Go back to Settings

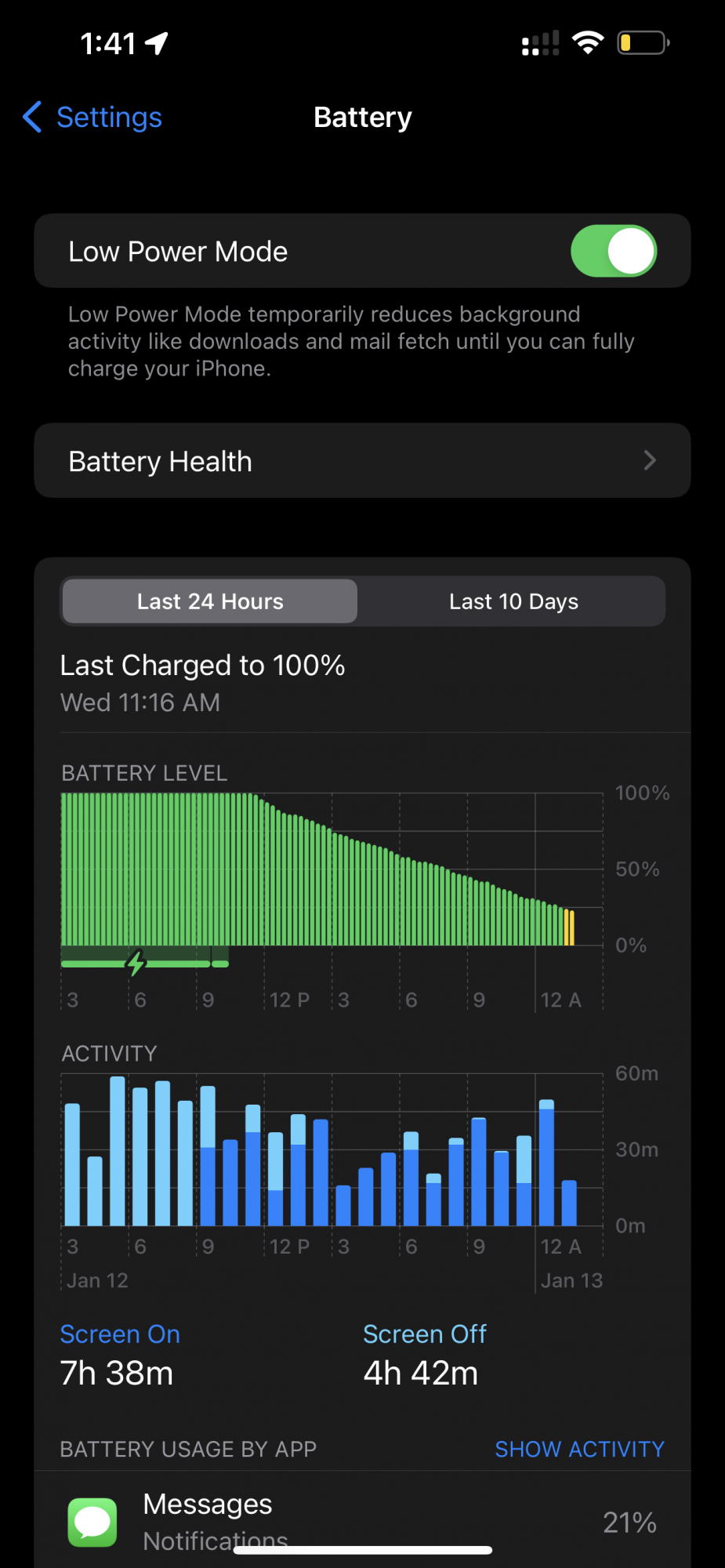tap(92, 118)
